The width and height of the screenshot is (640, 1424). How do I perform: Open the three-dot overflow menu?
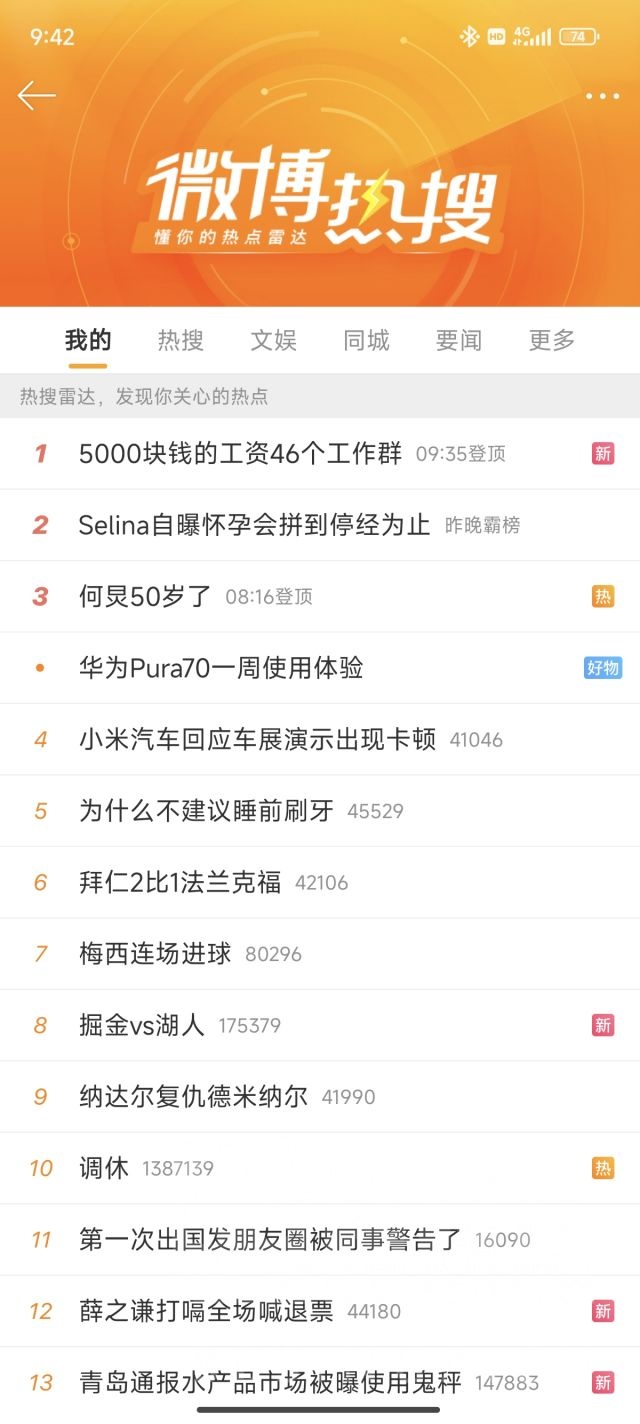[x=602, y=96]
